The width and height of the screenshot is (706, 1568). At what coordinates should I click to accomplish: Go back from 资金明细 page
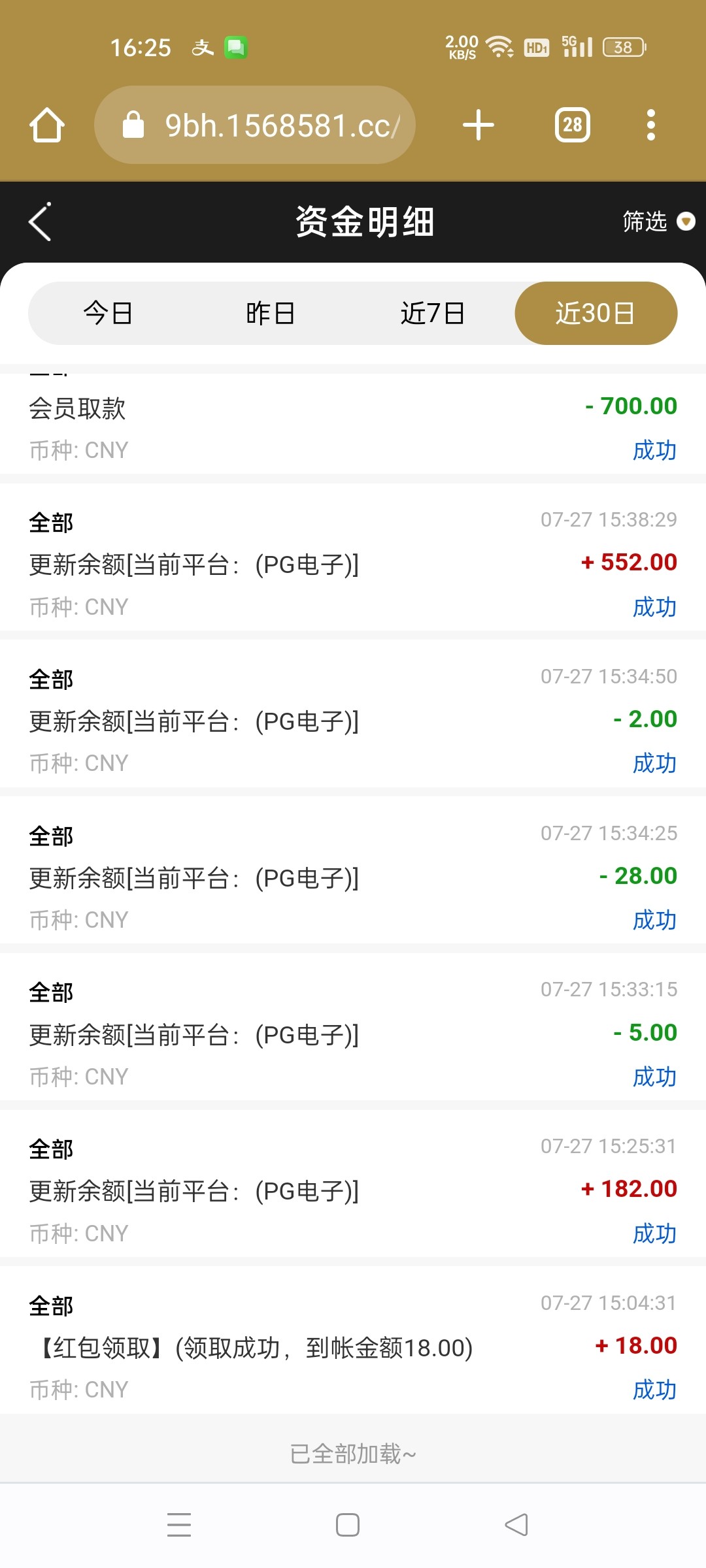coord(41,222)
